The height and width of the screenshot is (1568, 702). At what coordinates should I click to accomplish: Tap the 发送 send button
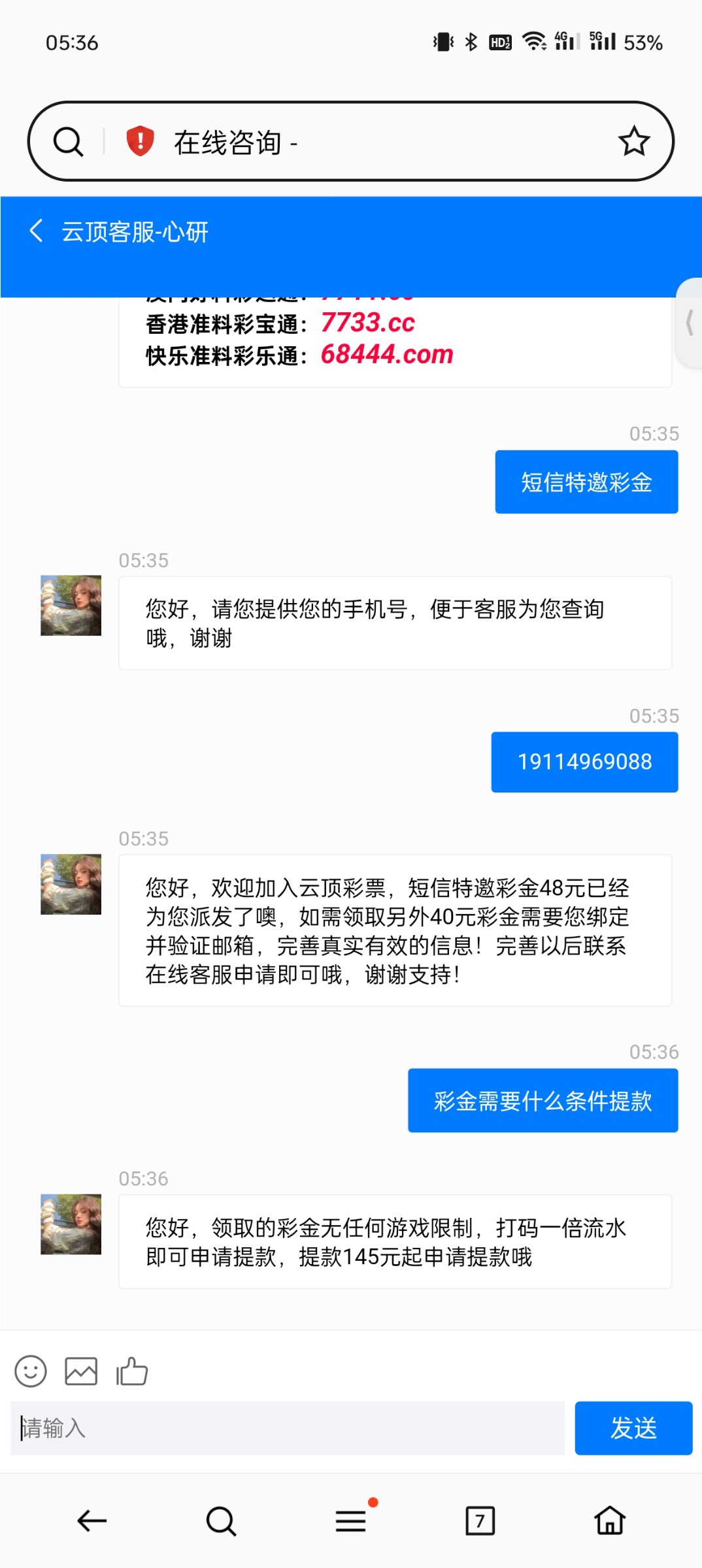pos(633,1428)
